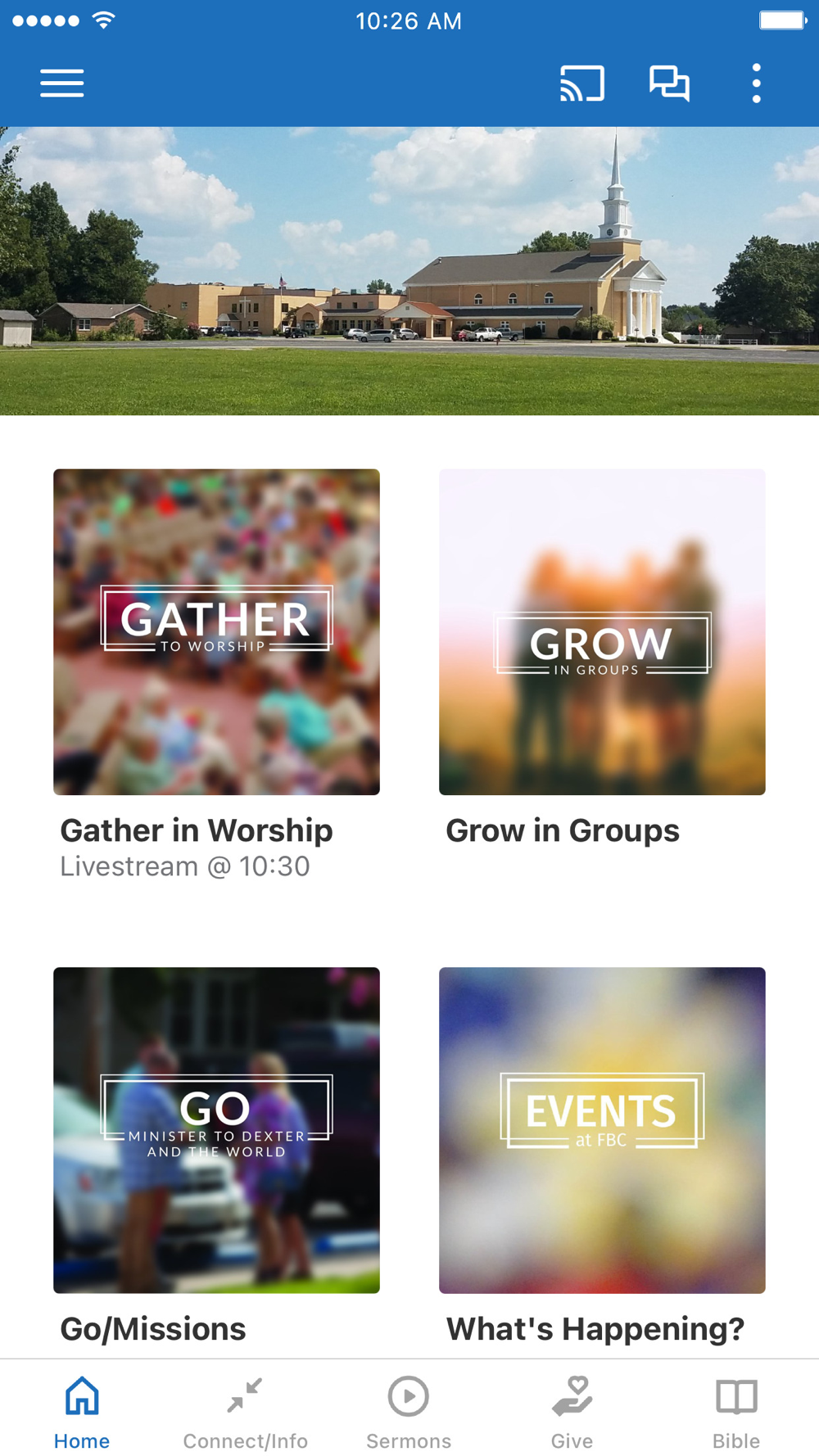This screenshot has width=819, height=1456.
Task: Switch to the Connect/Info tab
Action: [245, 1412]
